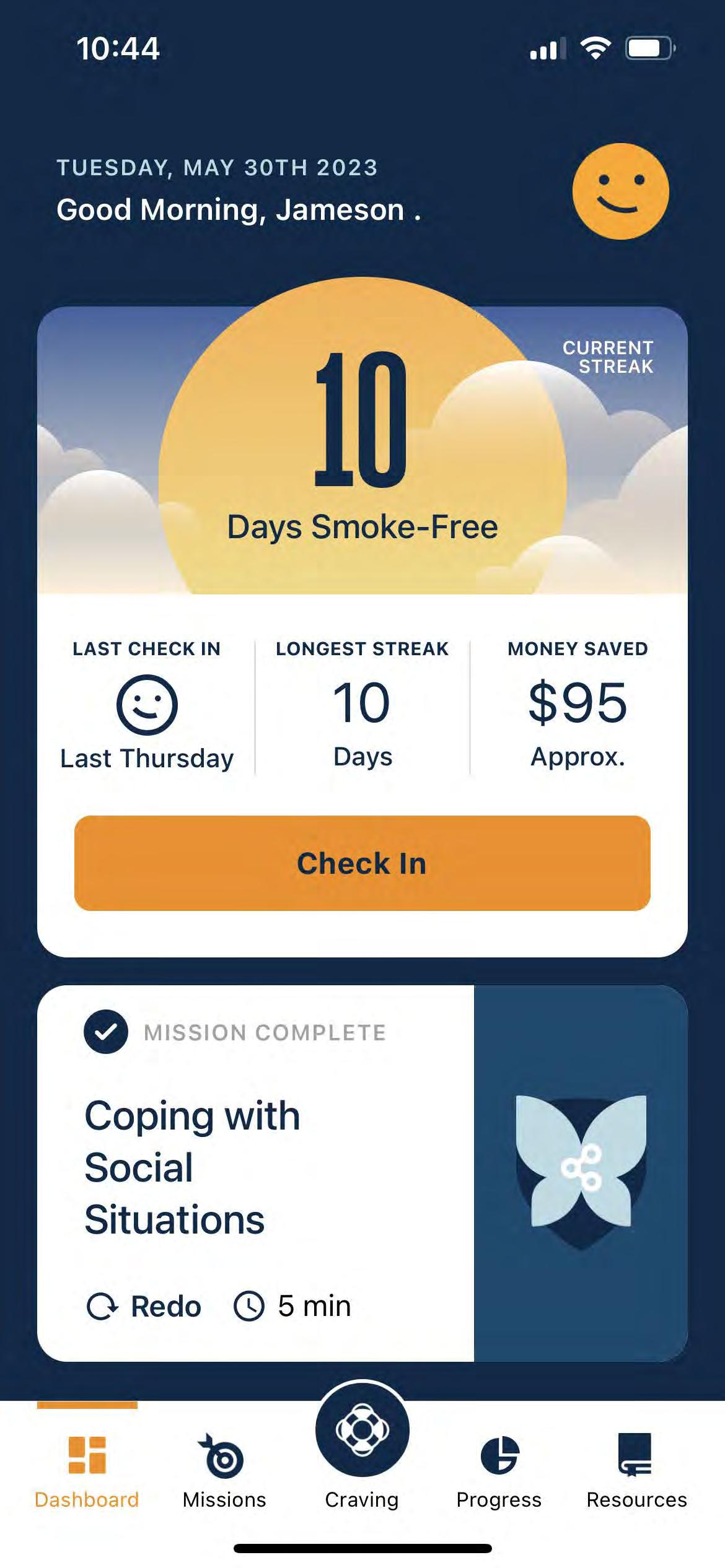Go to the Progress tab

pos(499,1470)
